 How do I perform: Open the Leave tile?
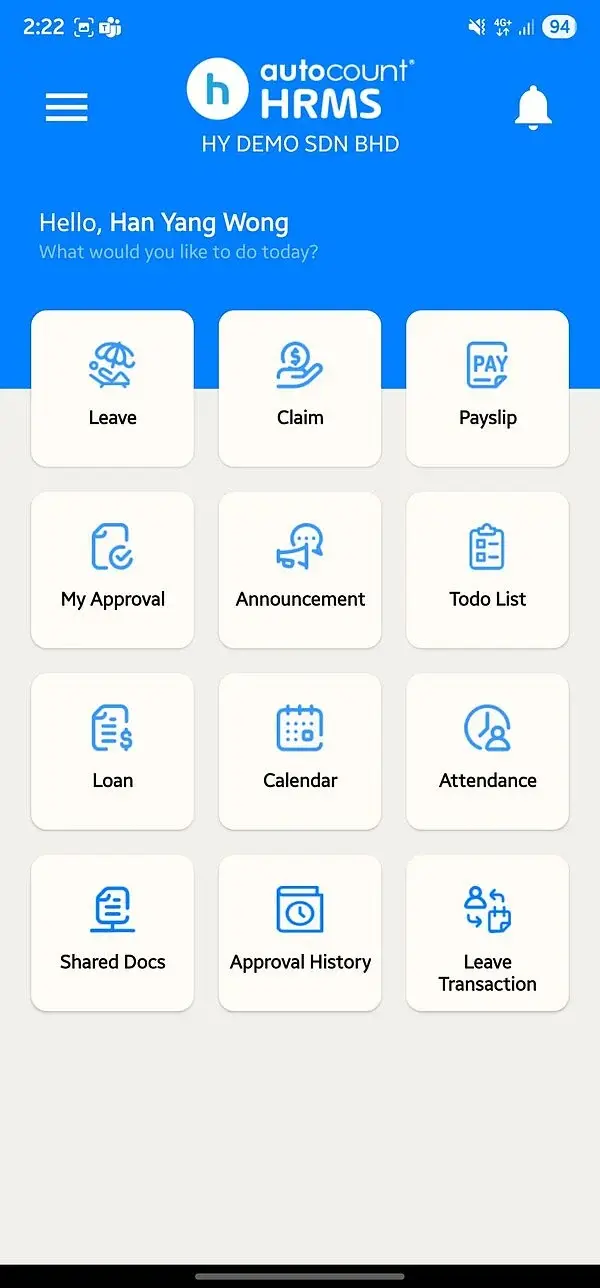[x=112, y=388]
